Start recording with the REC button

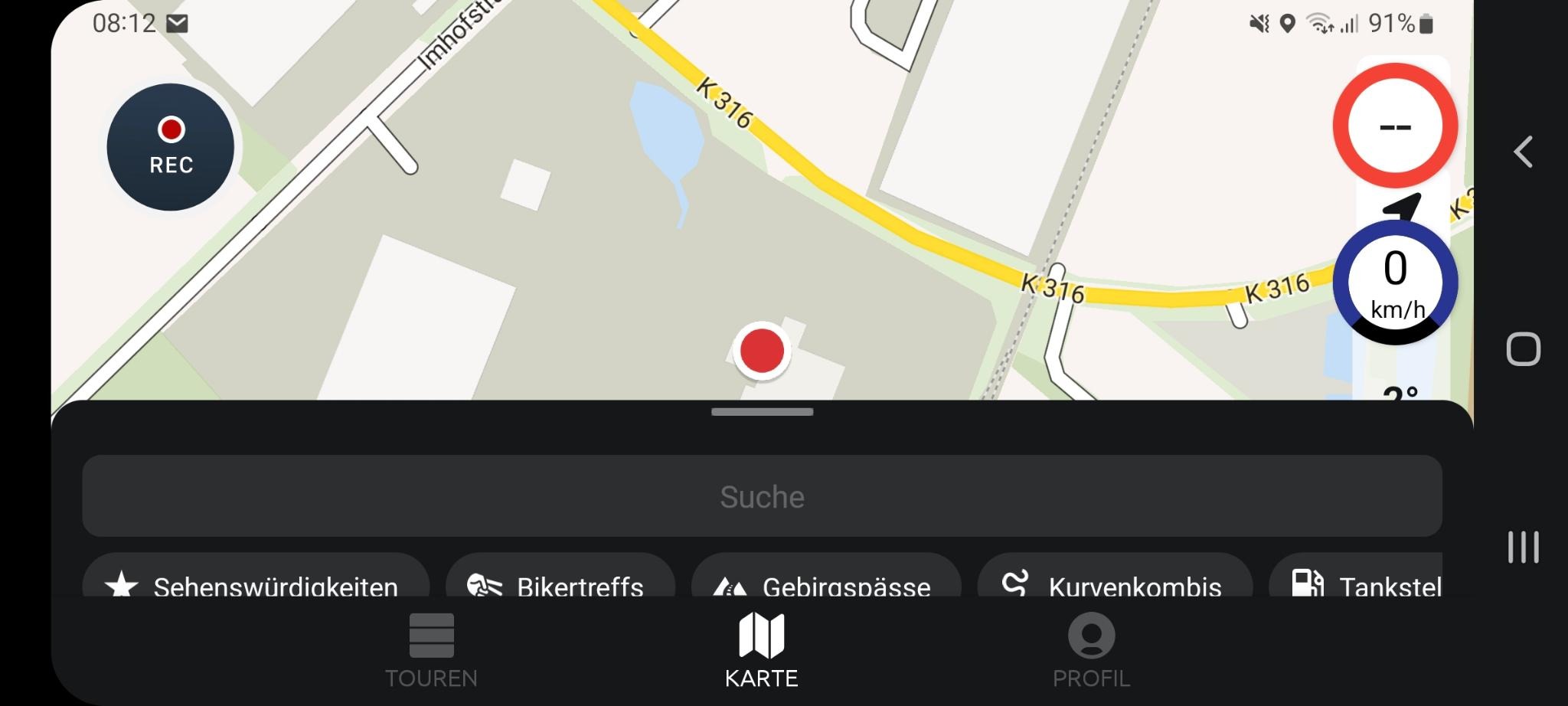[x=171, y=147]
